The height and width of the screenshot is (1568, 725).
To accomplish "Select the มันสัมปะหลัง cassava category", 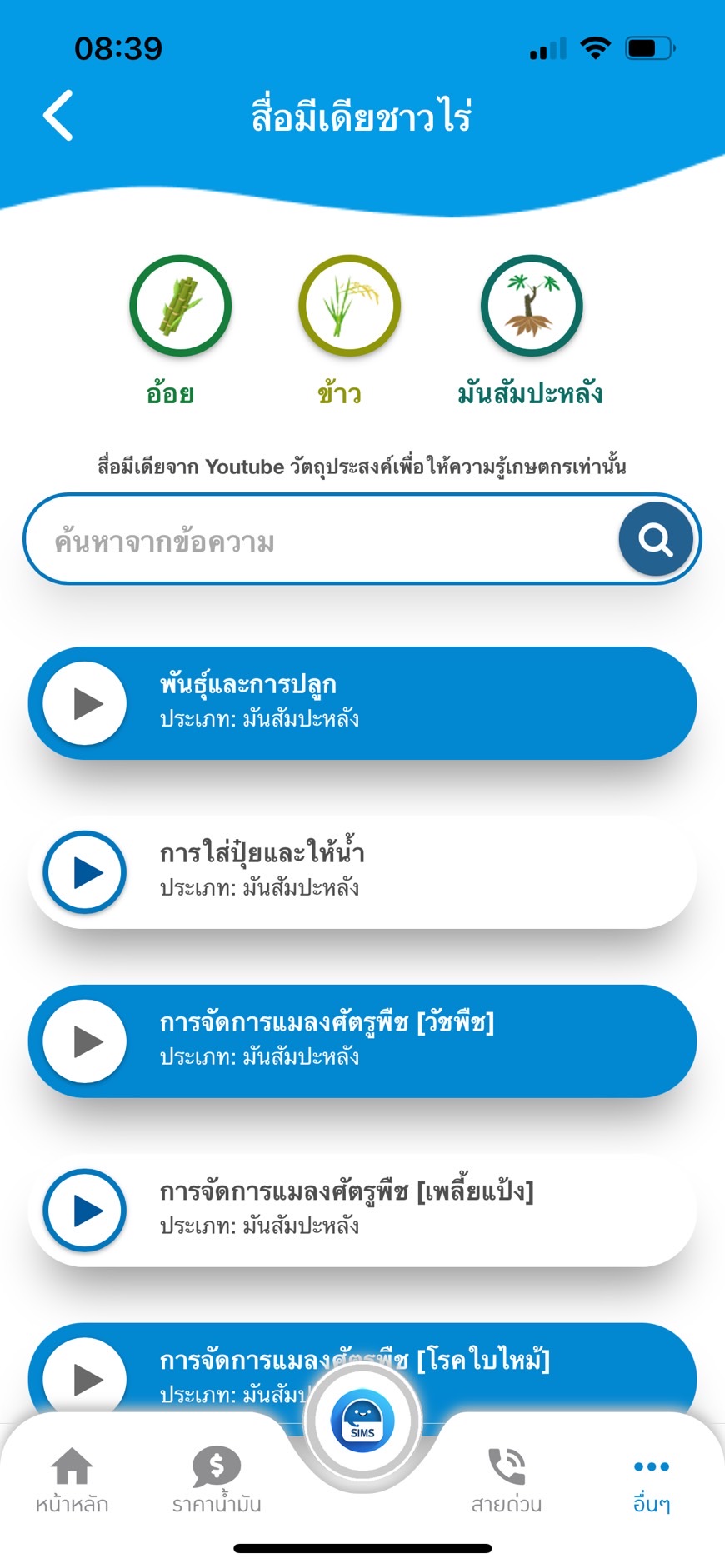I will click(531, 306).
